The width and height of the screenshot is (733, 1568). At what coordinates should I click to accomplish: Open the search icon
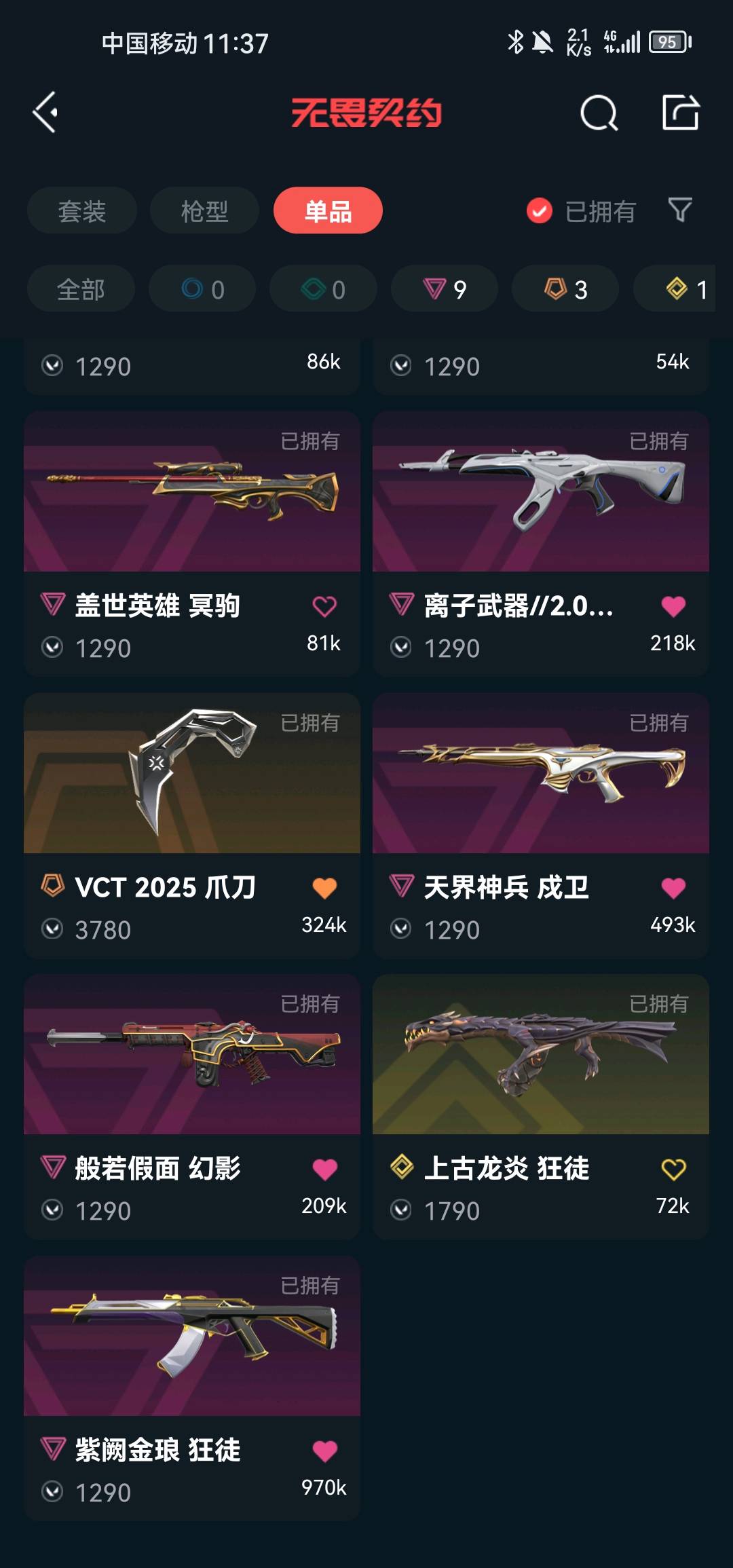(x=599, y=113)
